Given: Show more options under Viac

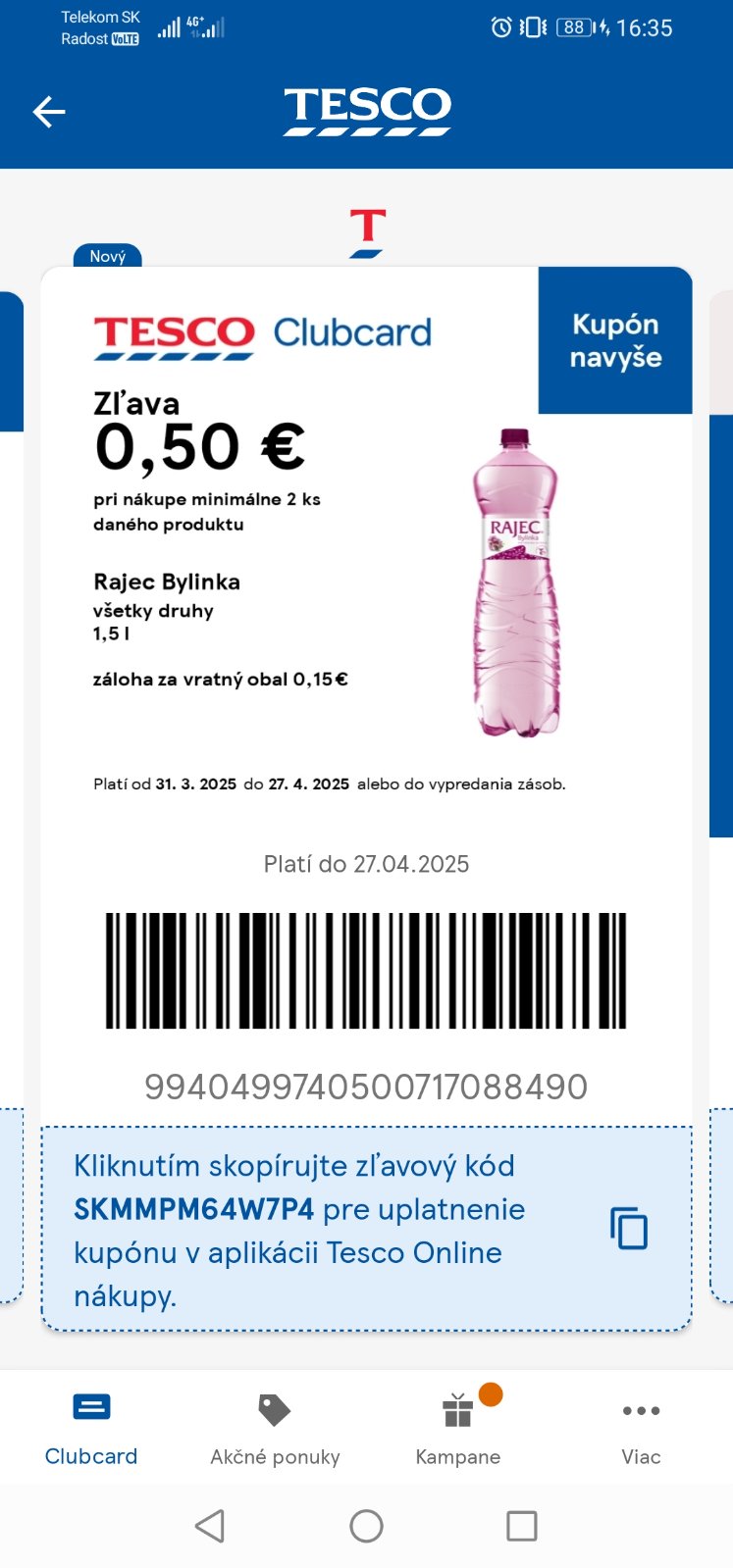Looking at the screenshot, I should coord(641,1428).
